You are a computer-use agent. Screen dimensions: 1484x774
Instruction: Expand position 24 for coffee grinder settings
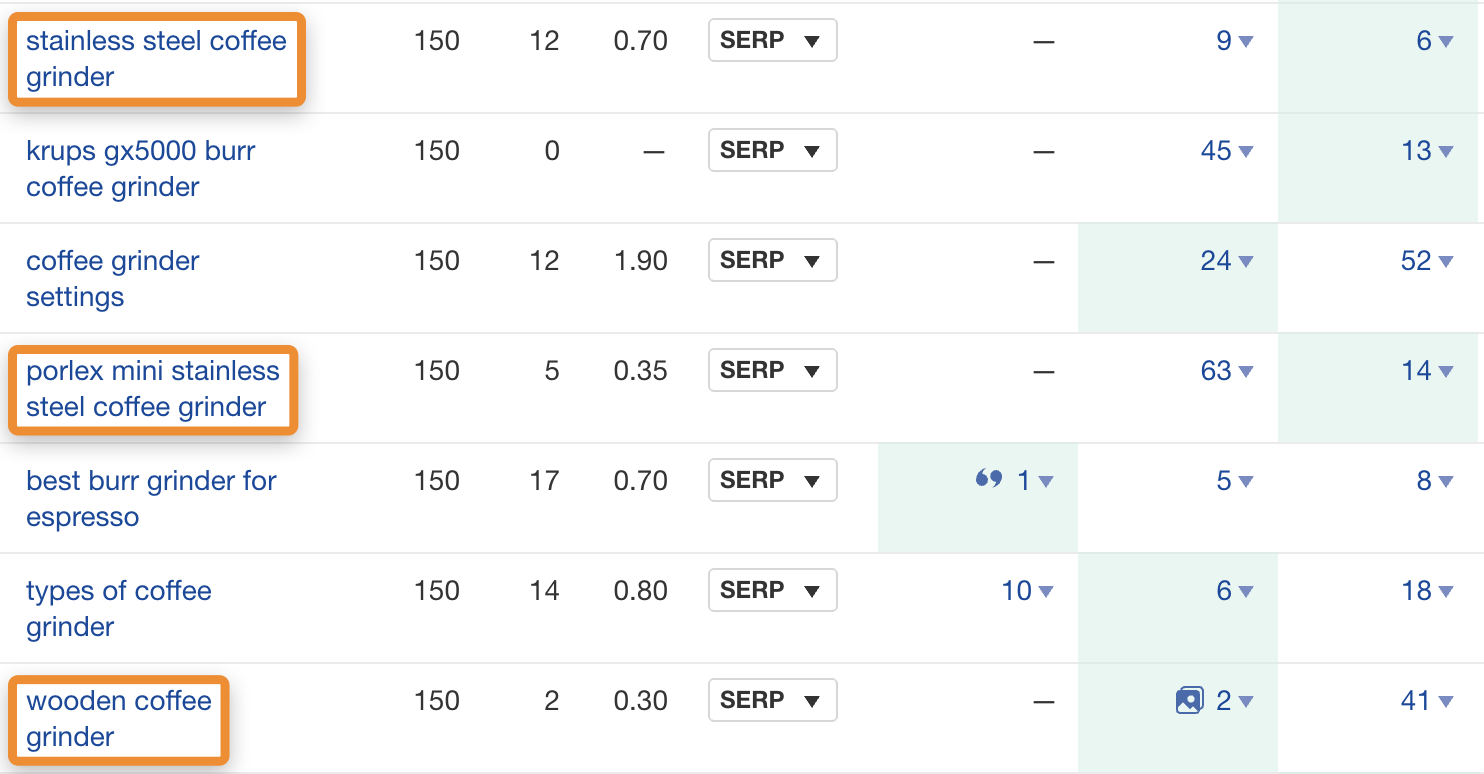[x=1227, y=261]
